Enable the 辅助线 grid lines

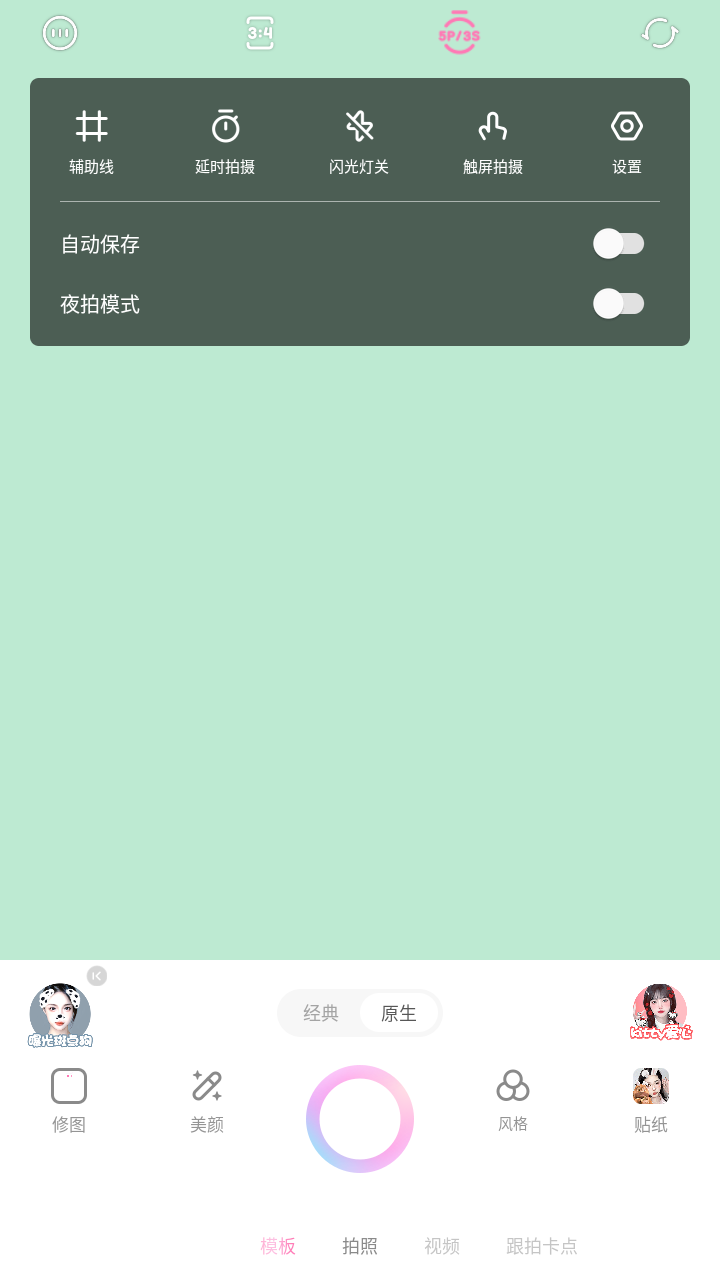click(x=91, y=142)
